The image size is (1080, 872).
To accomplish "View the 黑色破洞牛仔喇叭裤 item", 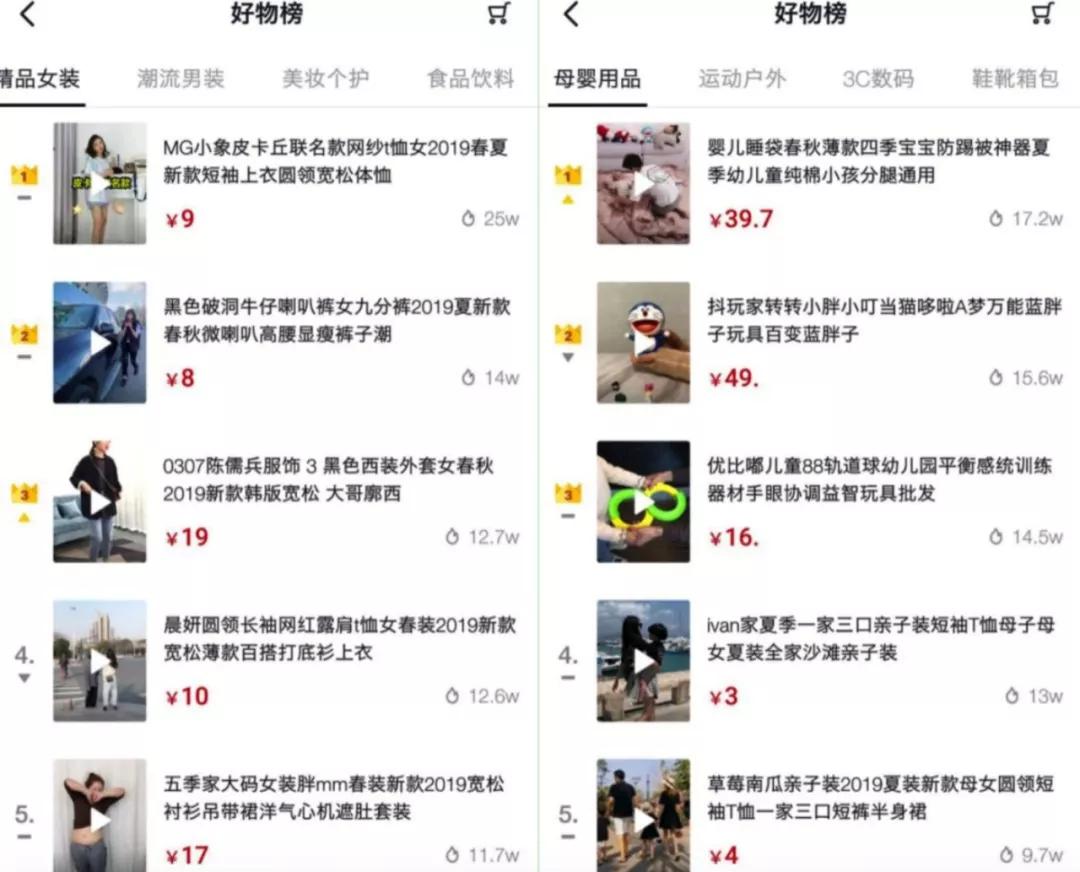I will pyautogui.click(x=336, y=321).
